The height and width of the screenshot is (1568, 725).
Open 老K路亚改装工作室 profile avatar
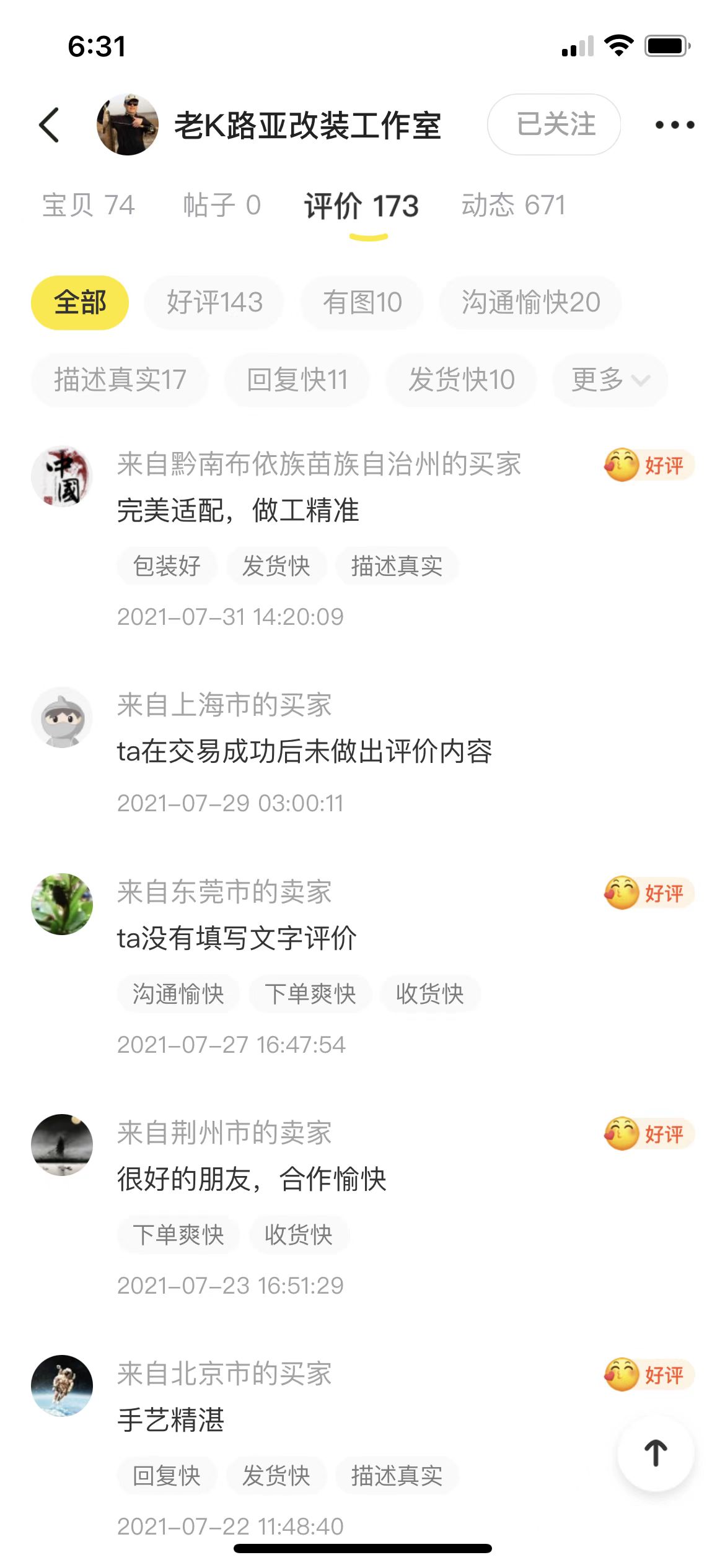128,124
